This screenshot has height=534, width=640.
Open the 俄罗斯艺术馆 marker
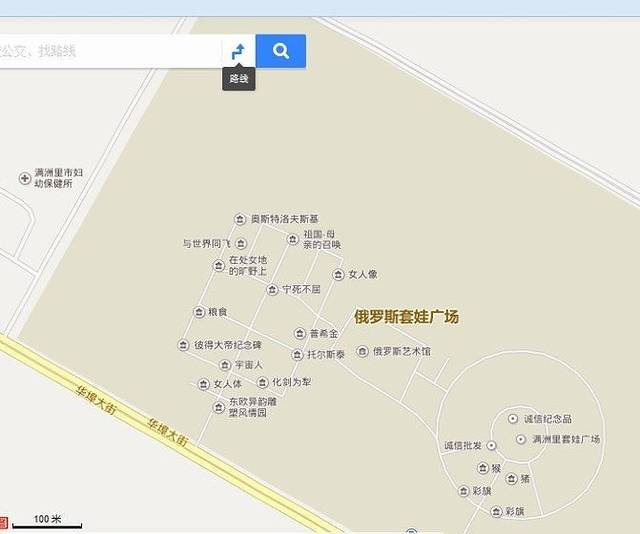click(x=362, y=352)
